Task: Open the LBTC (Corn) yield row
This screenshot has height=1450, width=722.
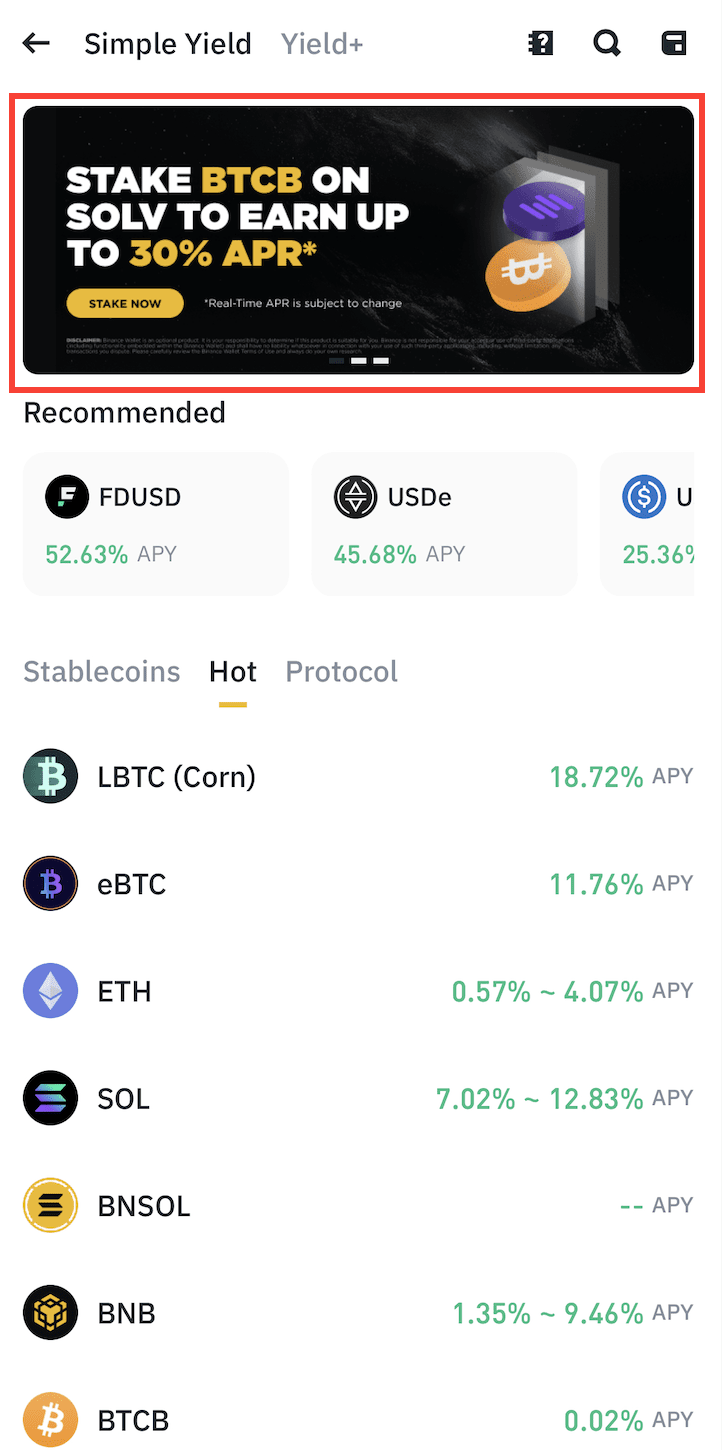Action: click(358, 777)
